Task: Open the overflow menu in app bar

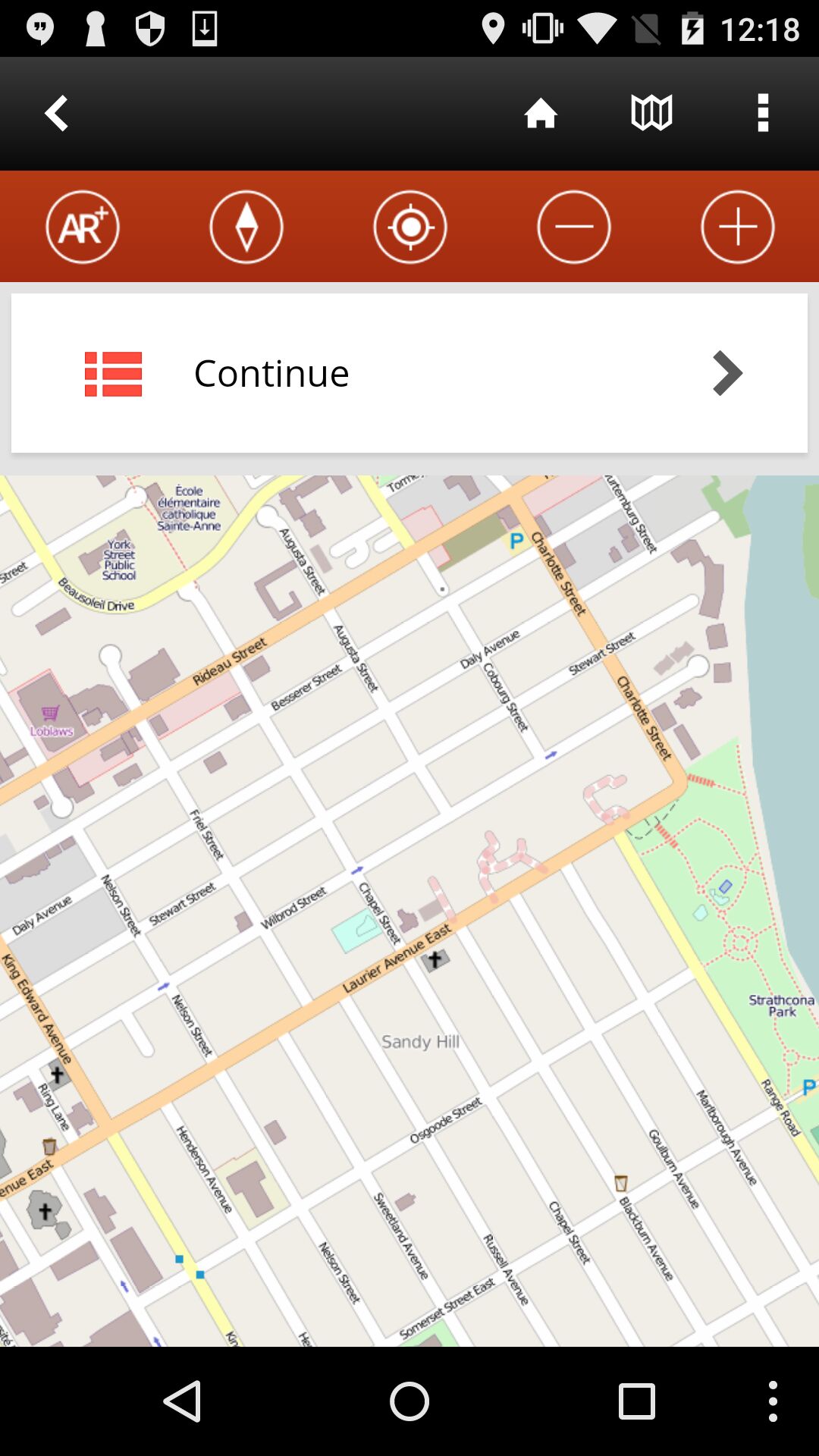Action: (x=763, y=114)
